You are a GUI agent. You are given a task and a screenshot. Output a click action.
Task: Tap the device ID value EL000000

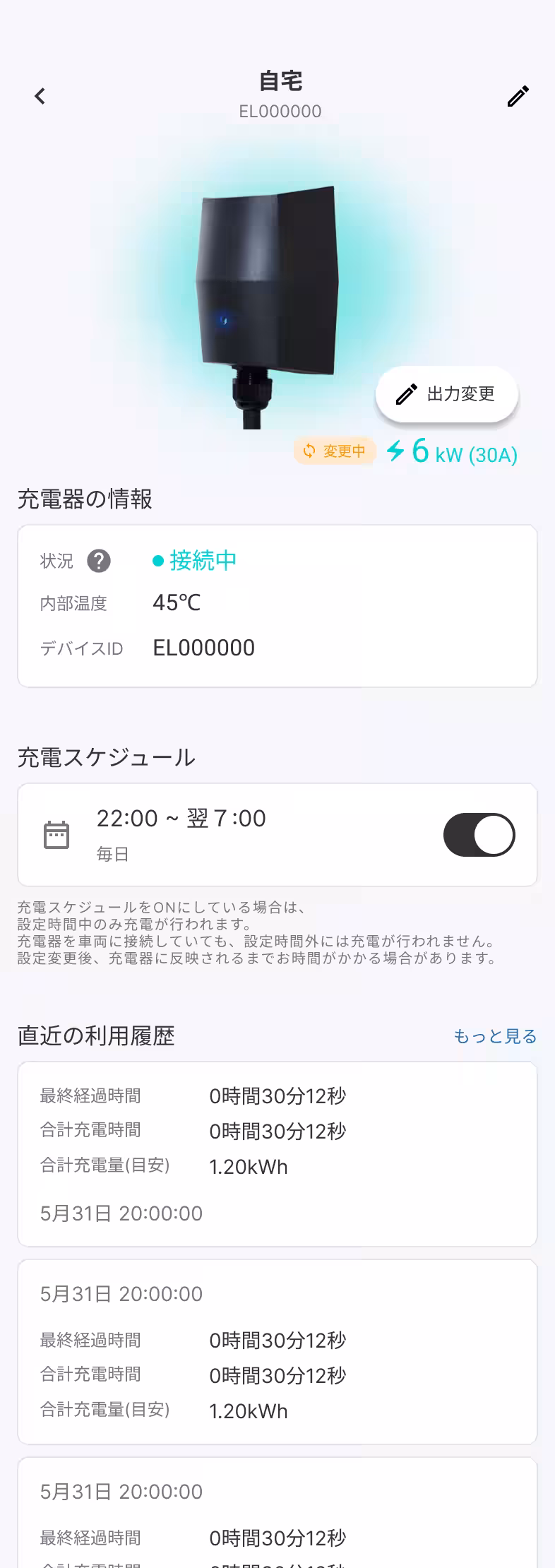tap(204, 648)
